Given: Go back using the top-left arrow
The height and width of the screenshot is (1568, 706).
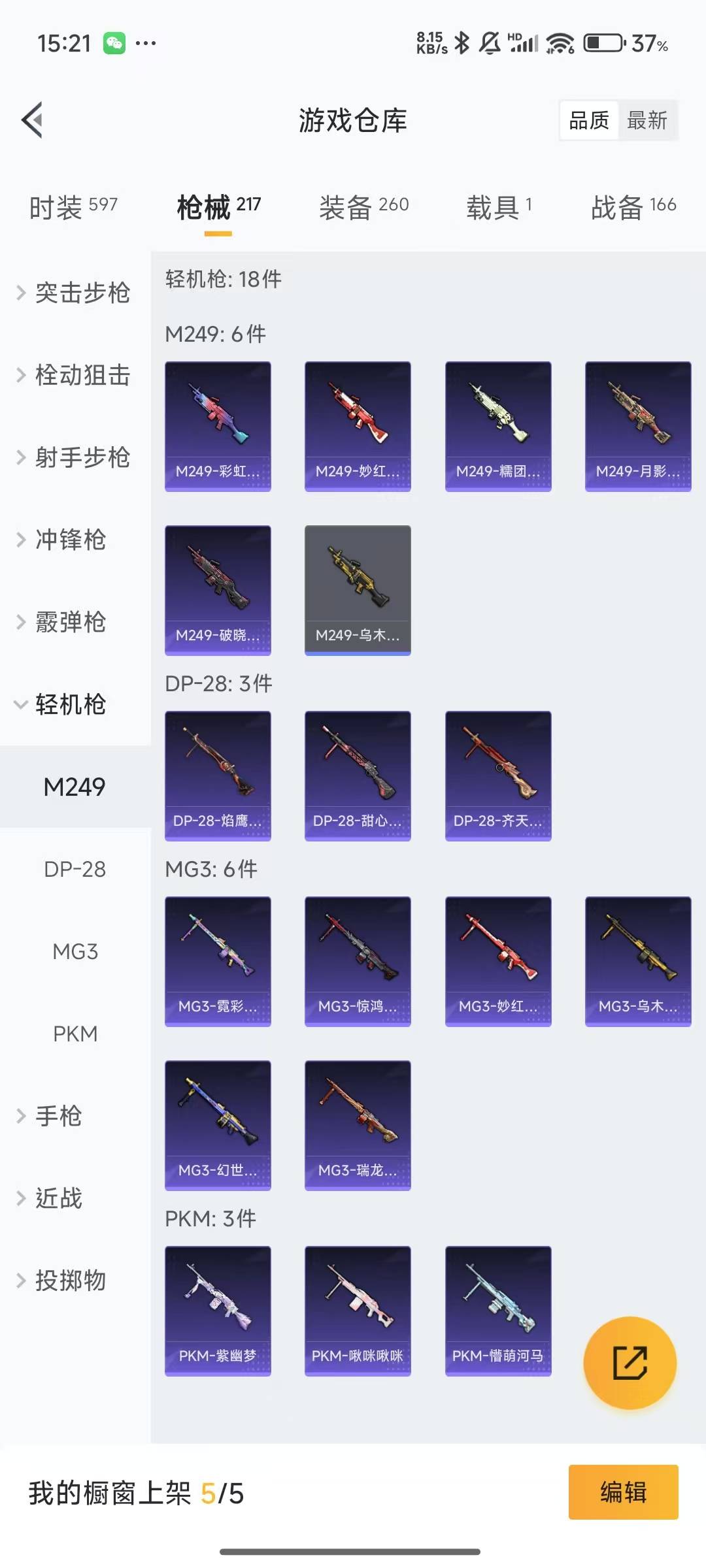Looking at the screenshot, I should [33, 120].
